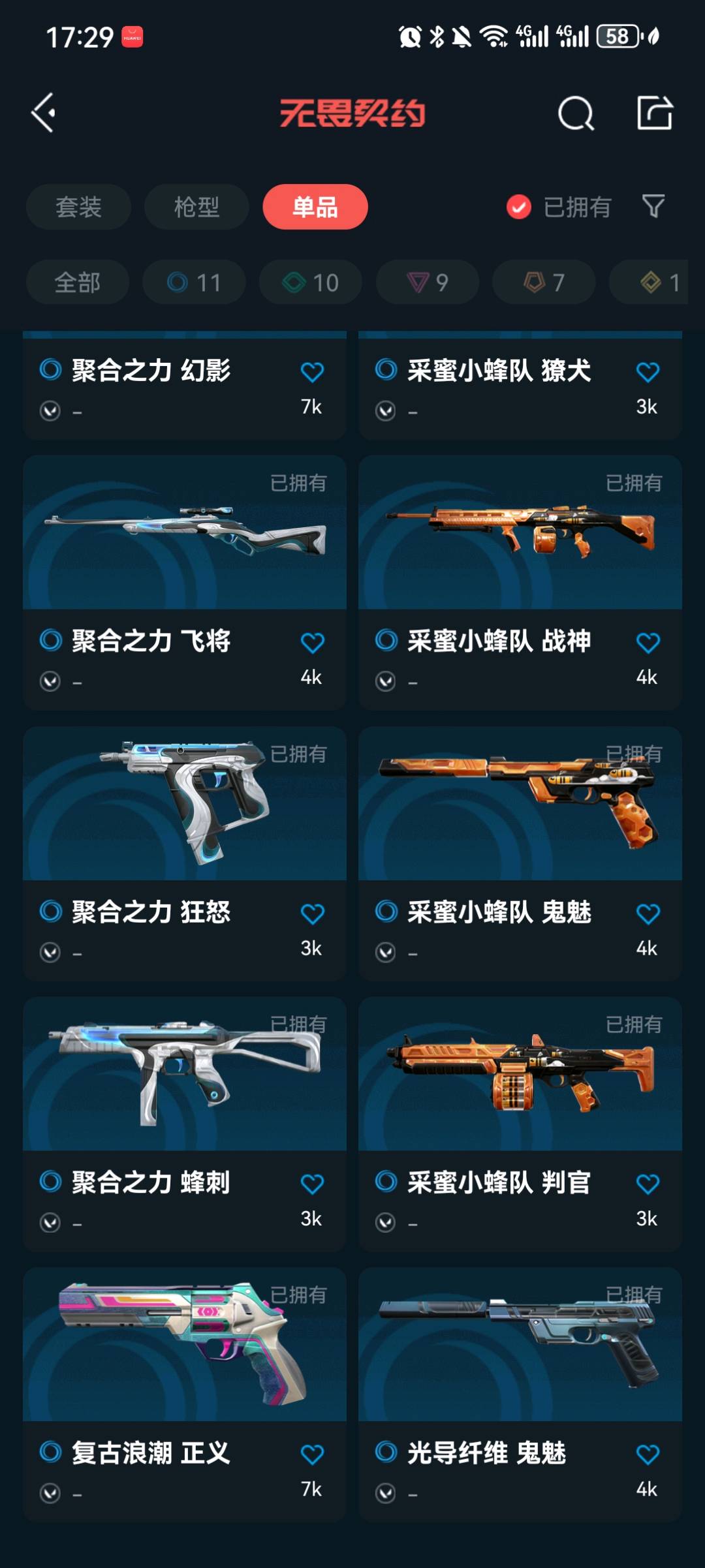Like the 采蜜小蜂队 鬼魅 skin

coord(648,914)
